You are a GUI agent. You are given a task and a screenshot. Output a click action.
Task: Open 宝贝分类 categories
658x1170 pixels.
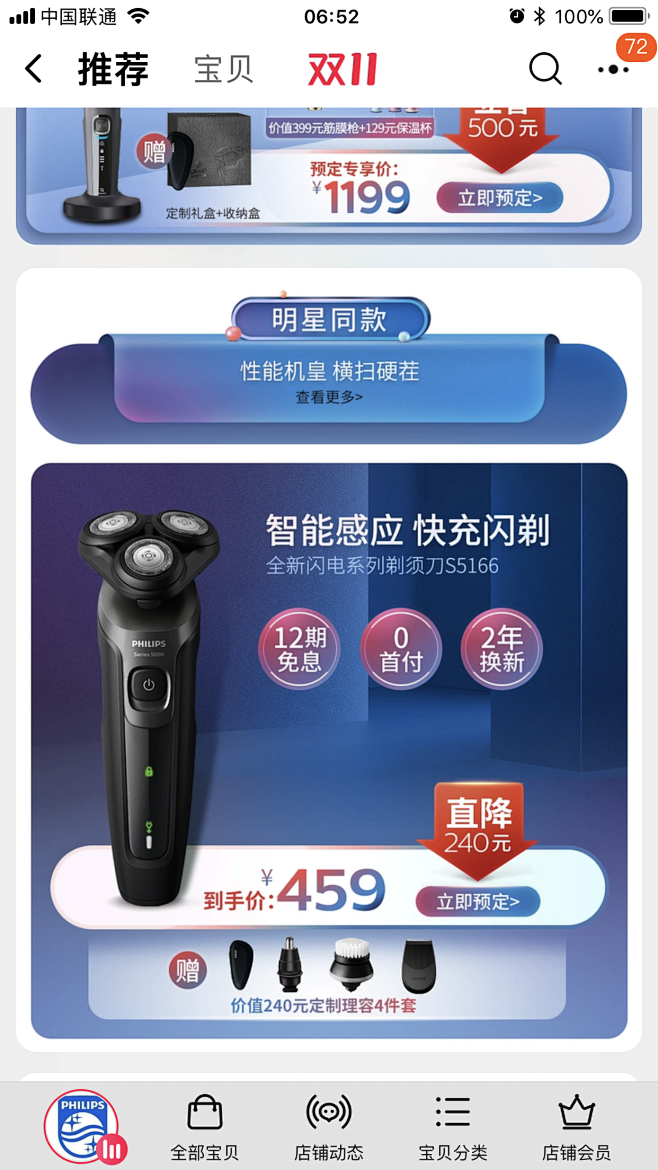point(453,1127)
